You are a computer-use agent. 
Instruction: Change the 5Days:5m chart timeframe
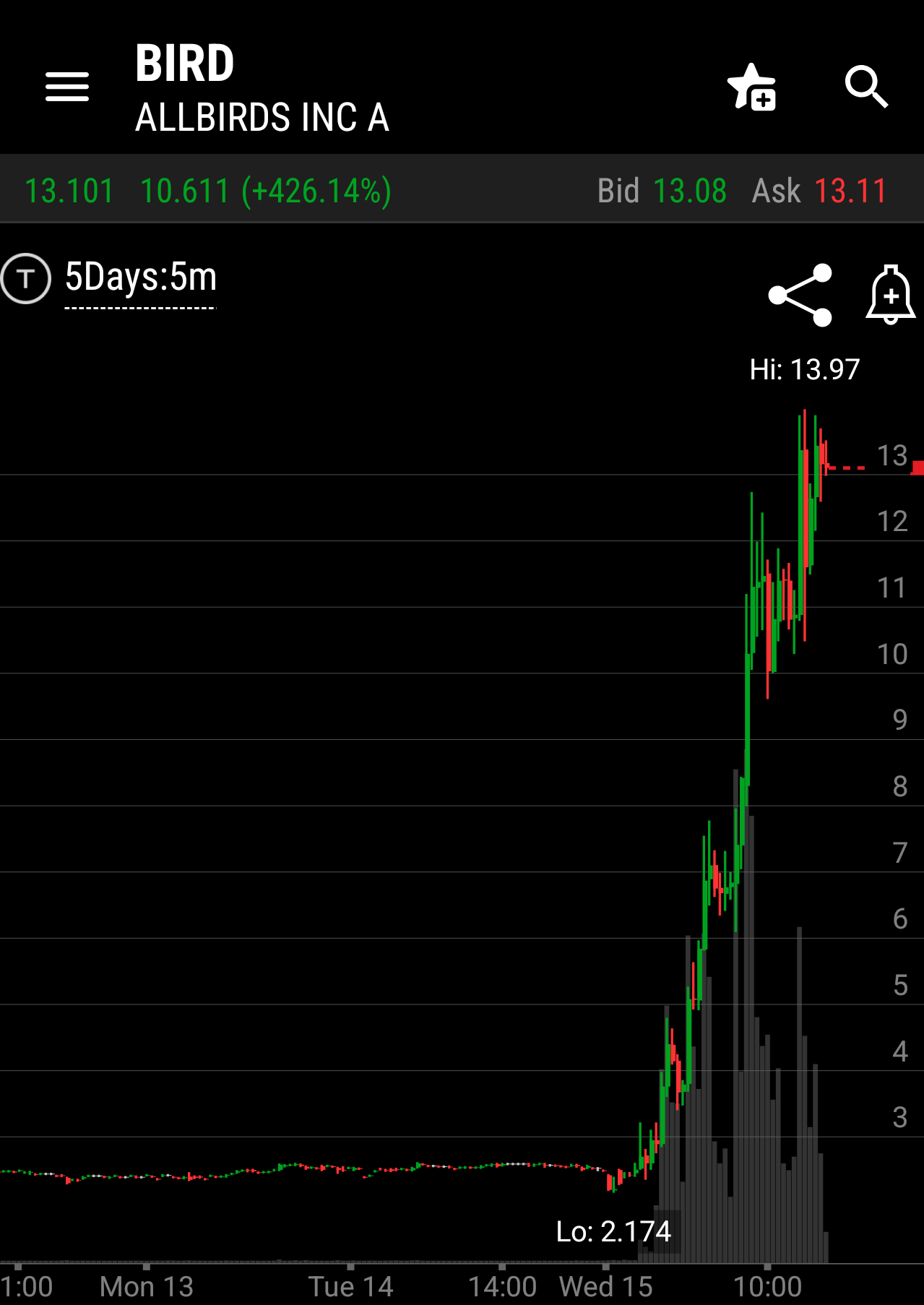click(x=141, y=278)
